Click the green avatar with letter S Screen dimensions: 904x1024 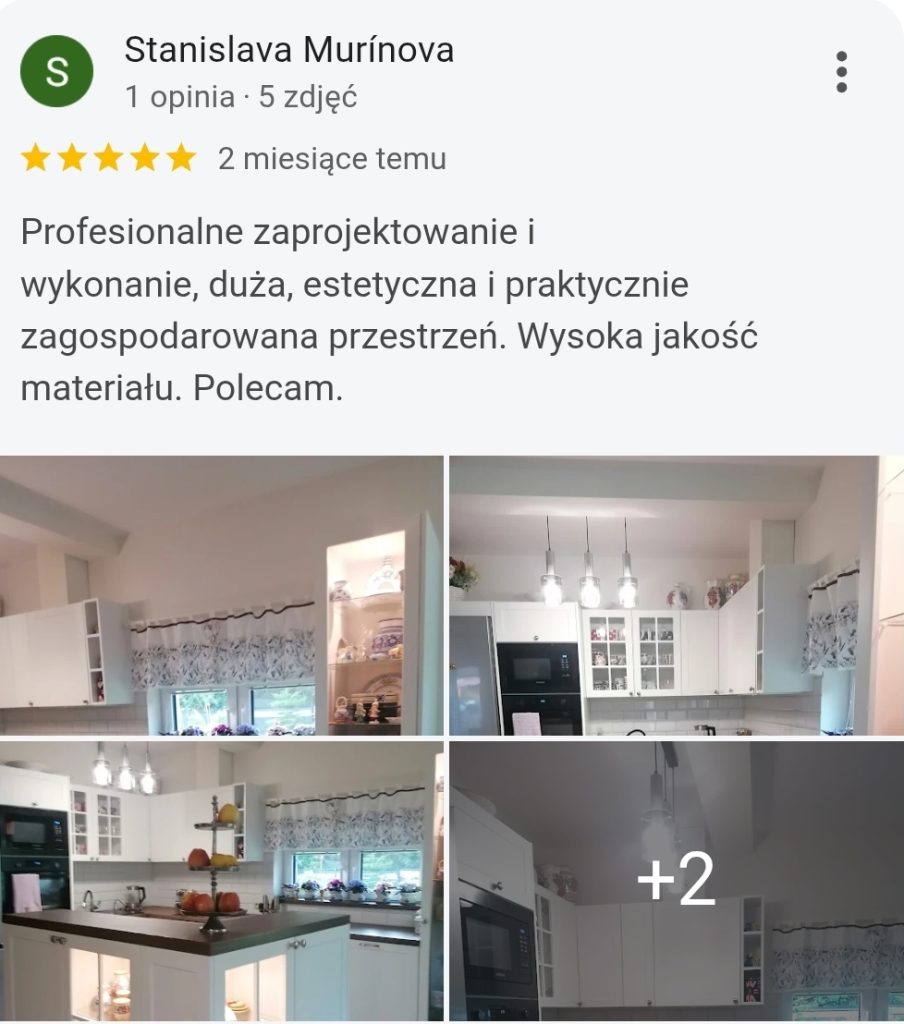(x=56, y=70)
